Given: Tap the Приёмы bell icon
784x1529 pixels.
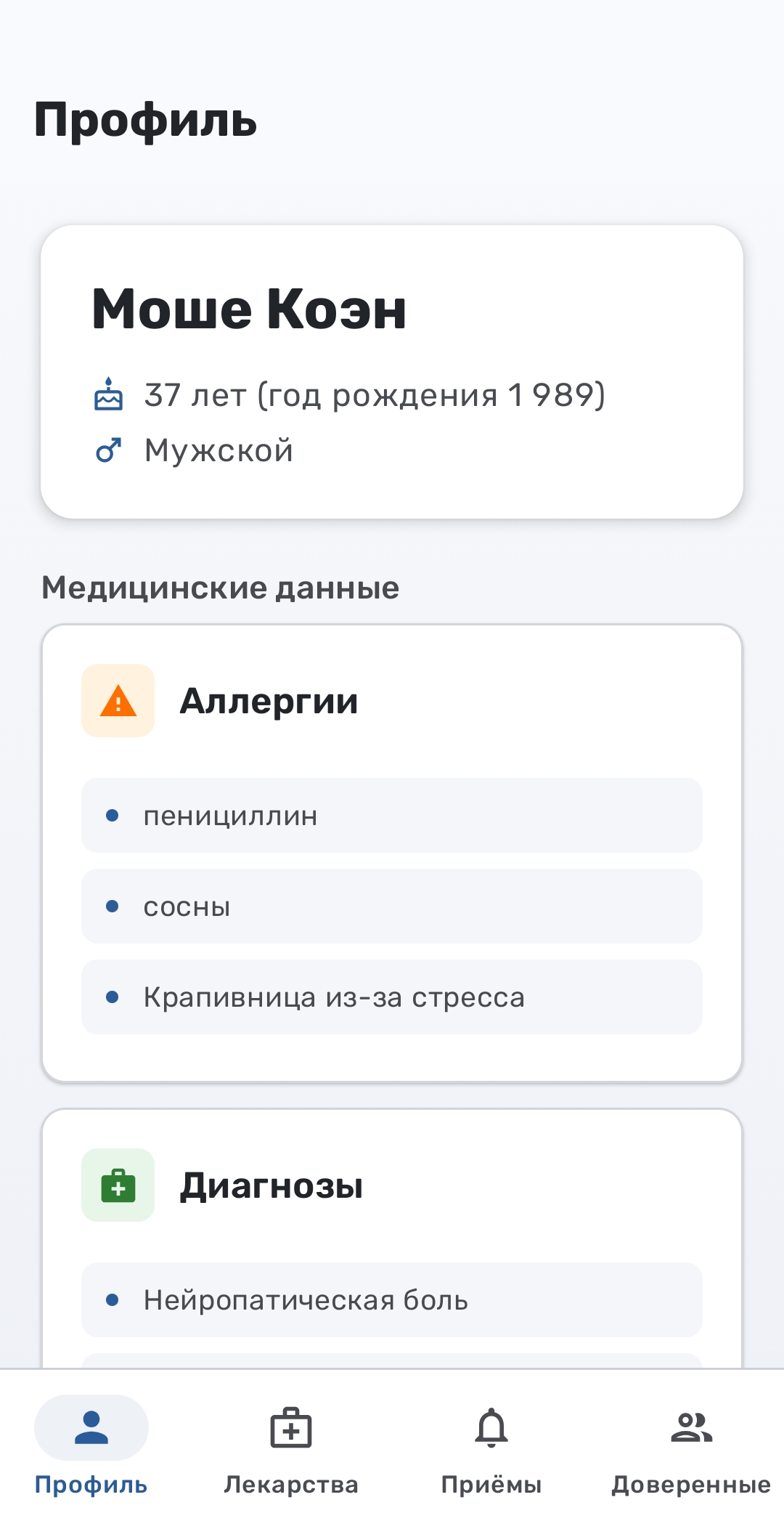Looking at the screenshot, I should click(491, 1427).
